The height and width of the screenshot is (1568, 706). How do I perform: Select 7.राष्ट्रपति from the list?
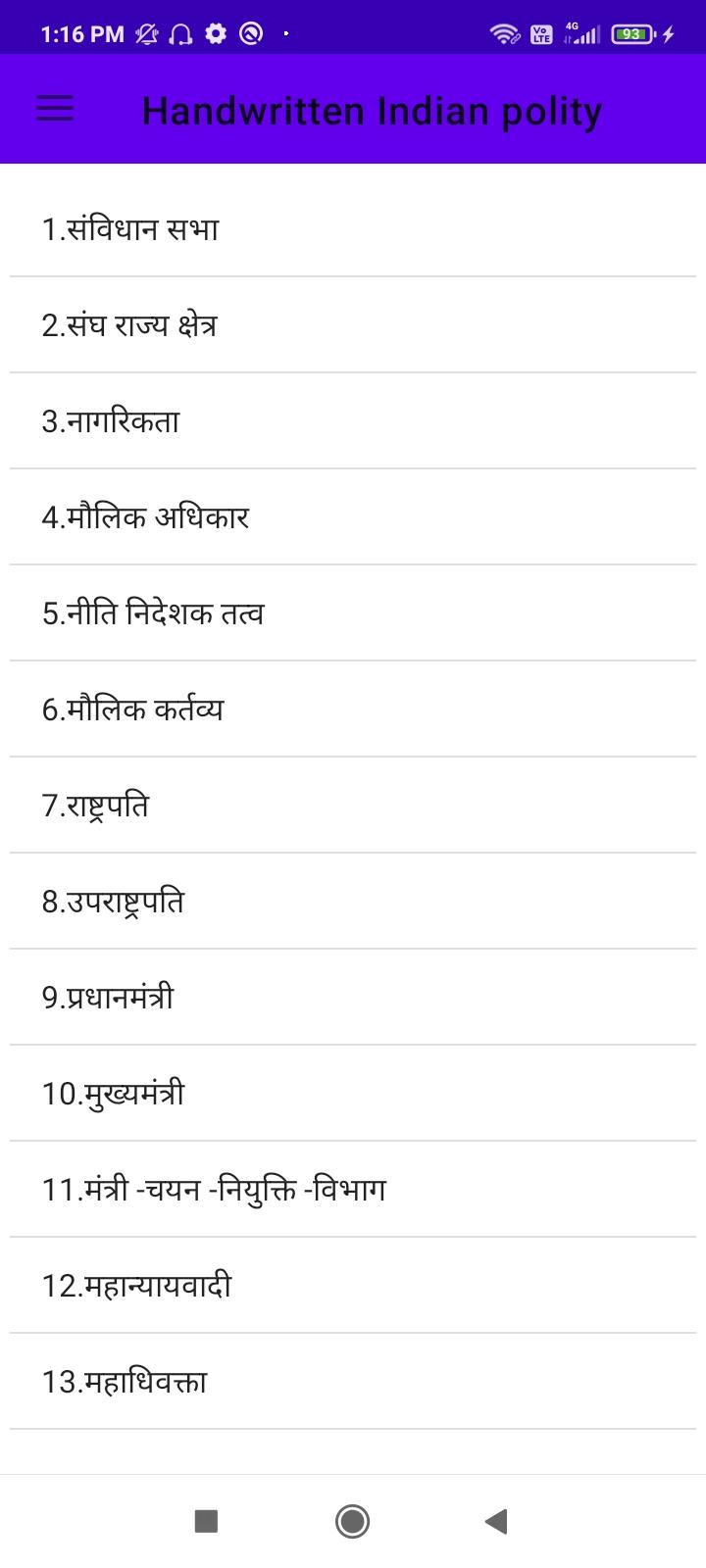(96, 806)
